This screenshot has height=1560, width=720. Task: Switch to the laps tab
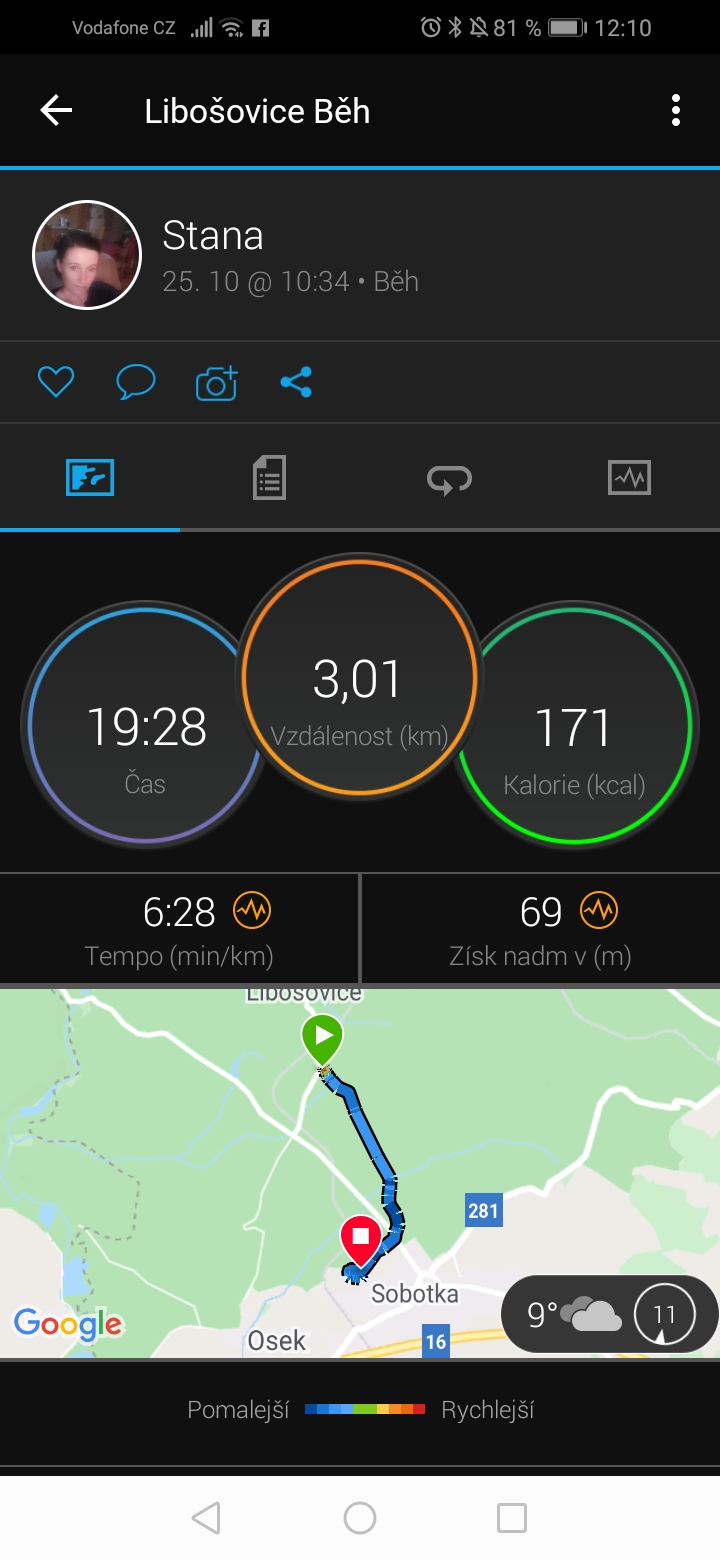[x=449, y=479]
